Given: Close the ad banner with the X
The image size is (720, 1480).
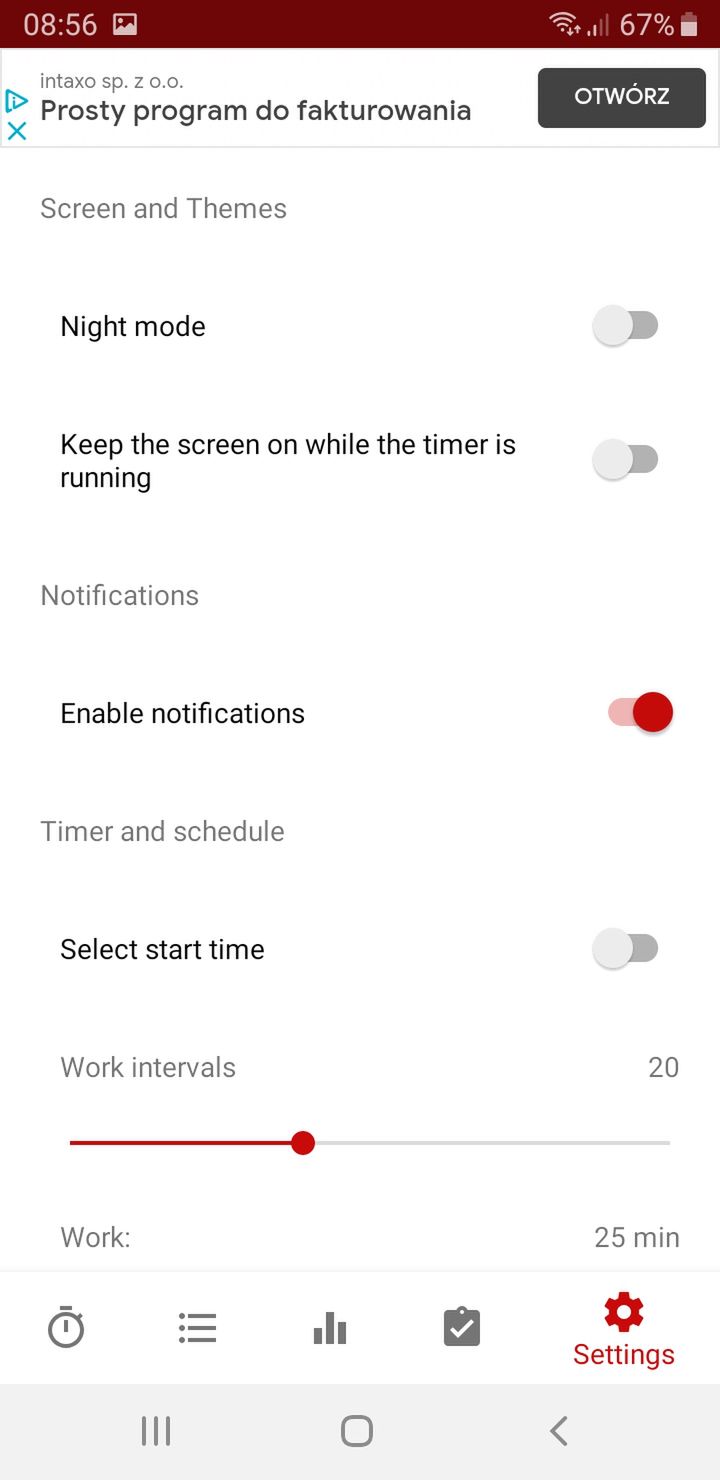Looking at the screenshot, I should pos(17,130).
